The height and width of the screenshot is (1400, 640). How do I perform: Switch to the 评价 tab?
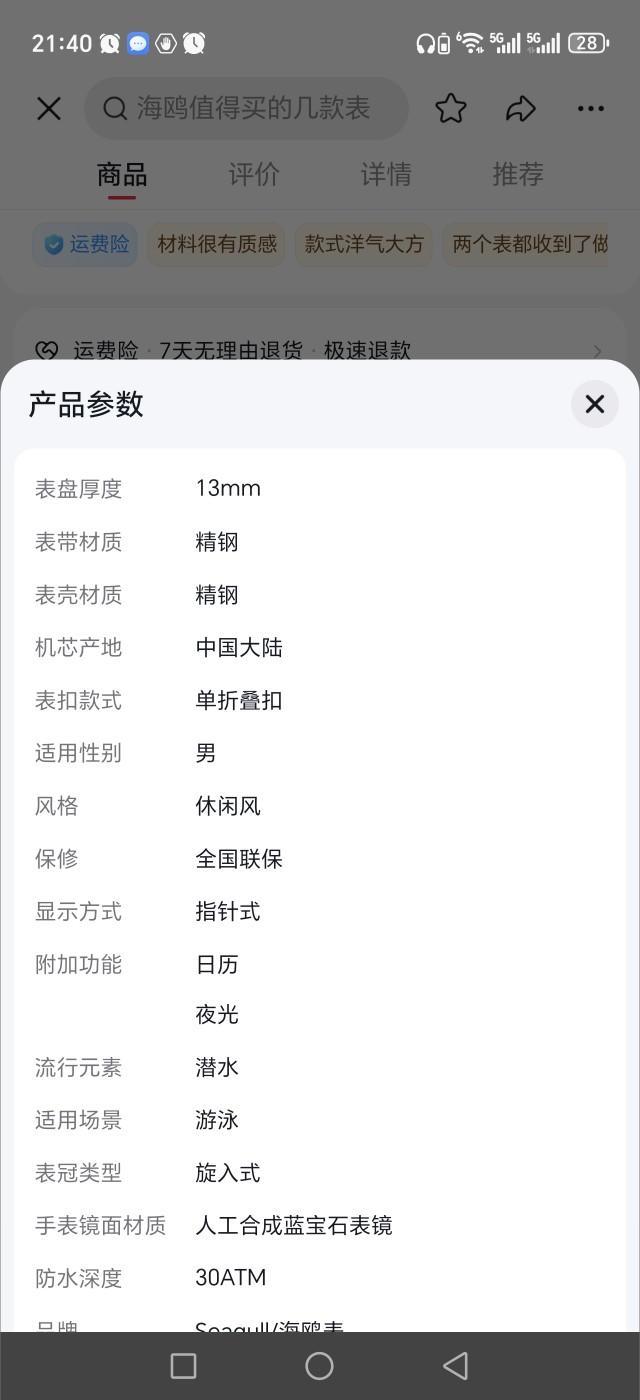[x=254, y=175]
